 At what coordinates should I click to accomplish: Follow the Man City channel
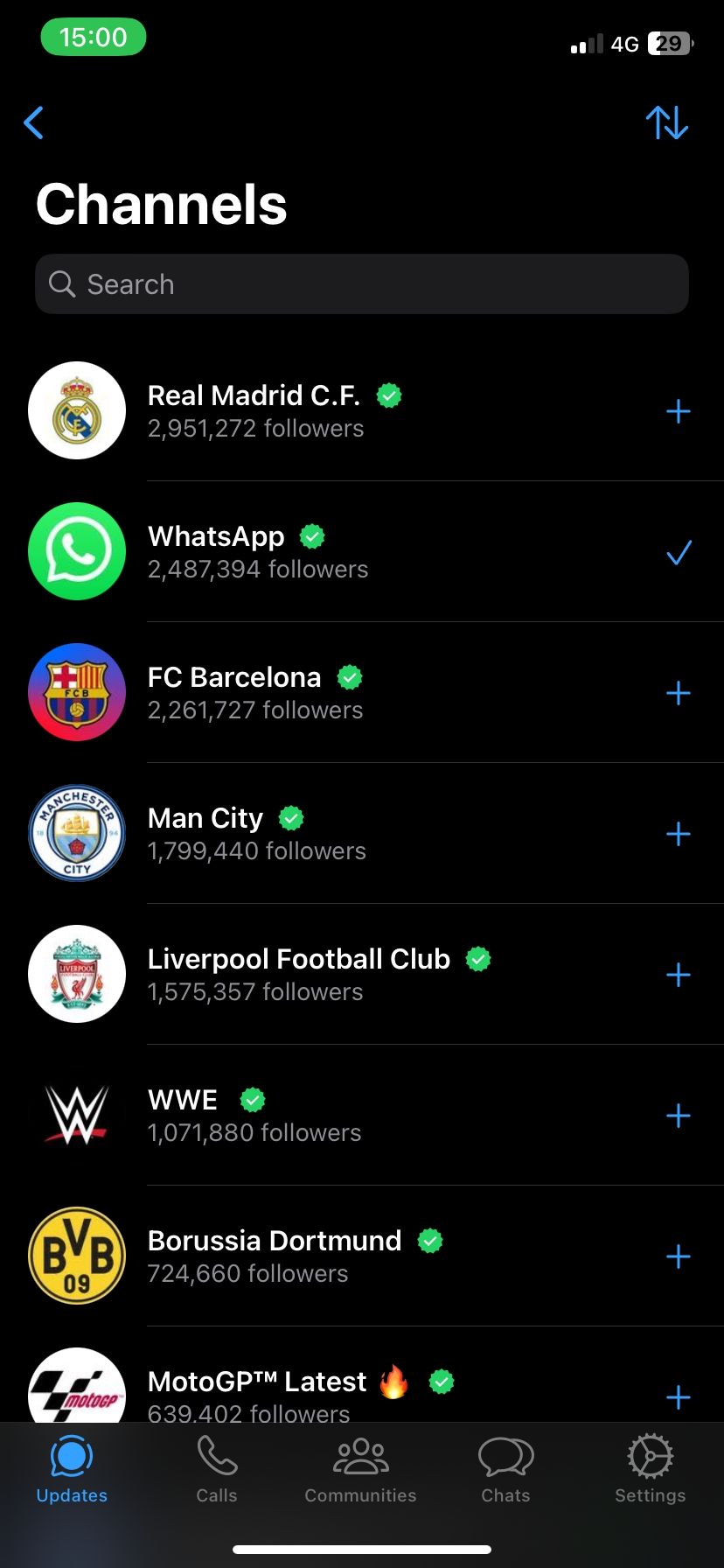coord(679,833)
